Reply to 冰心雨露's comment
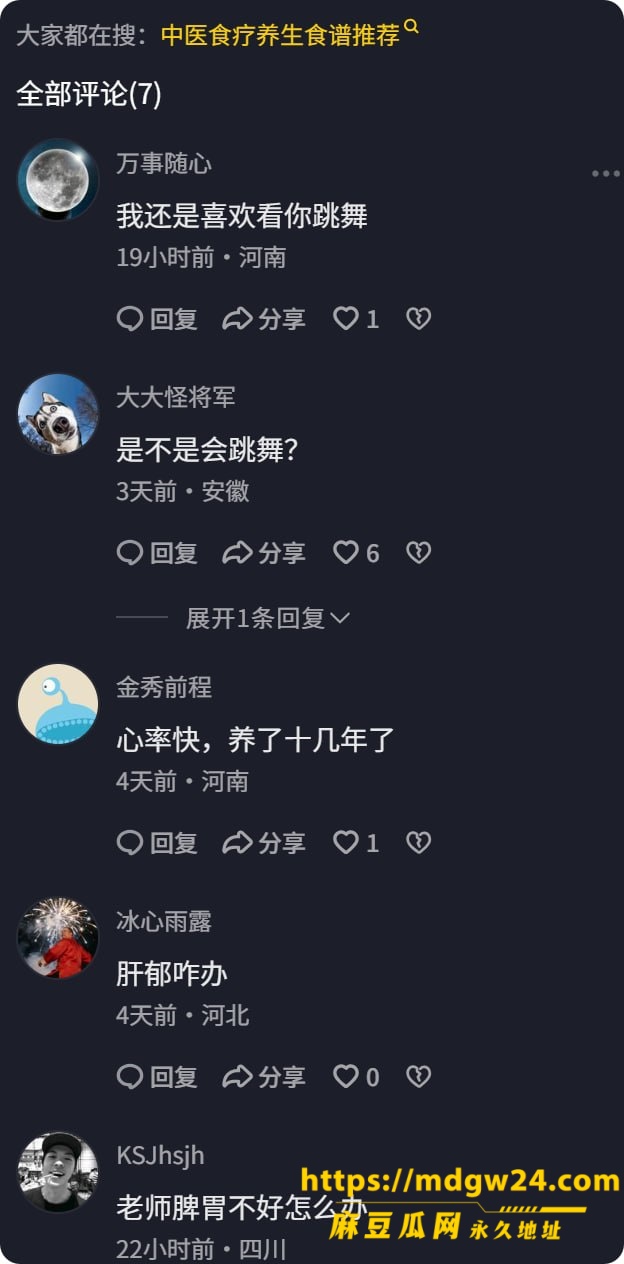 coord(157,1077)
